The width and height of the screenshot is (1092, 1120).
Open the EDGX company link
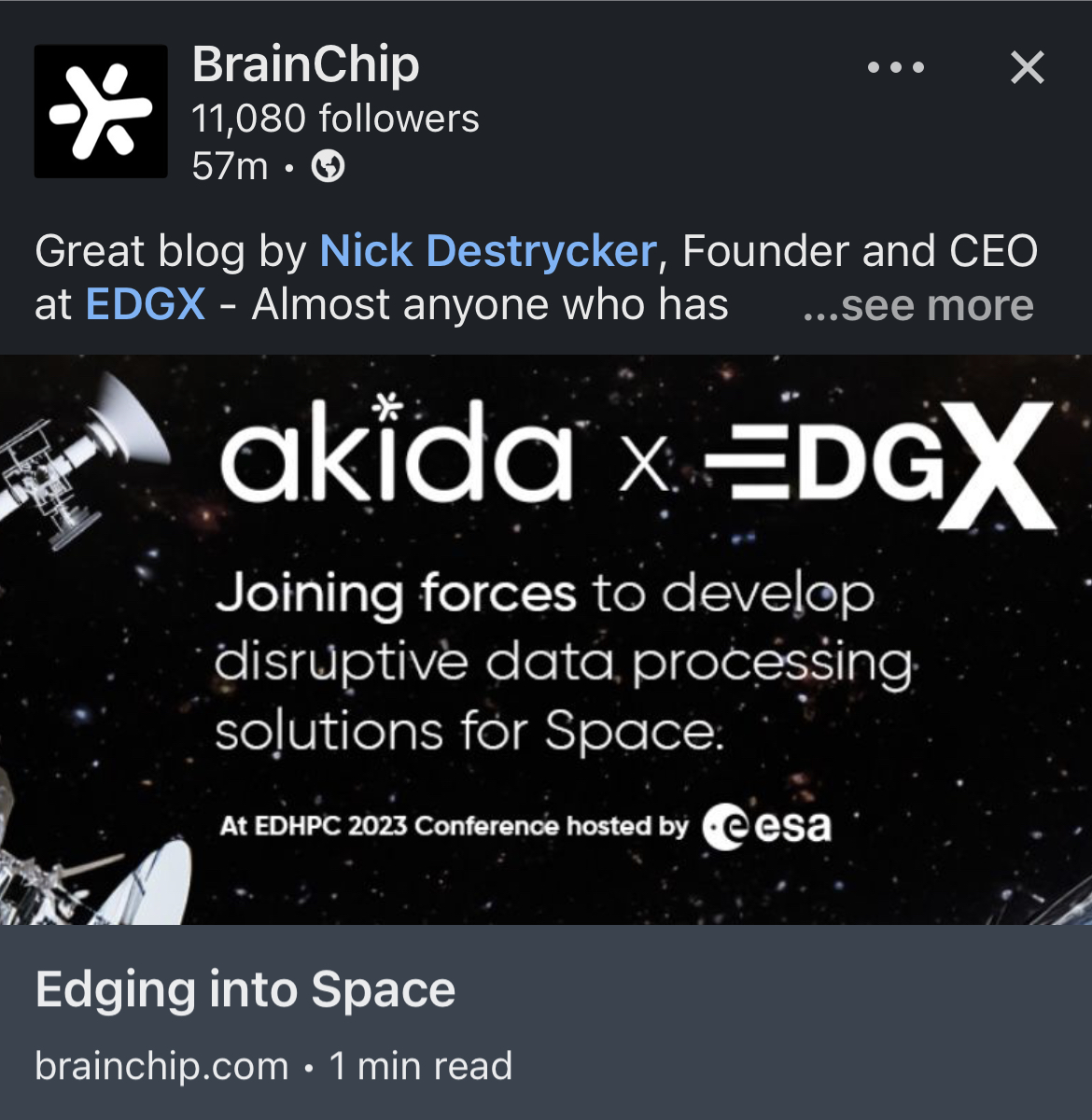pos(146,304)
